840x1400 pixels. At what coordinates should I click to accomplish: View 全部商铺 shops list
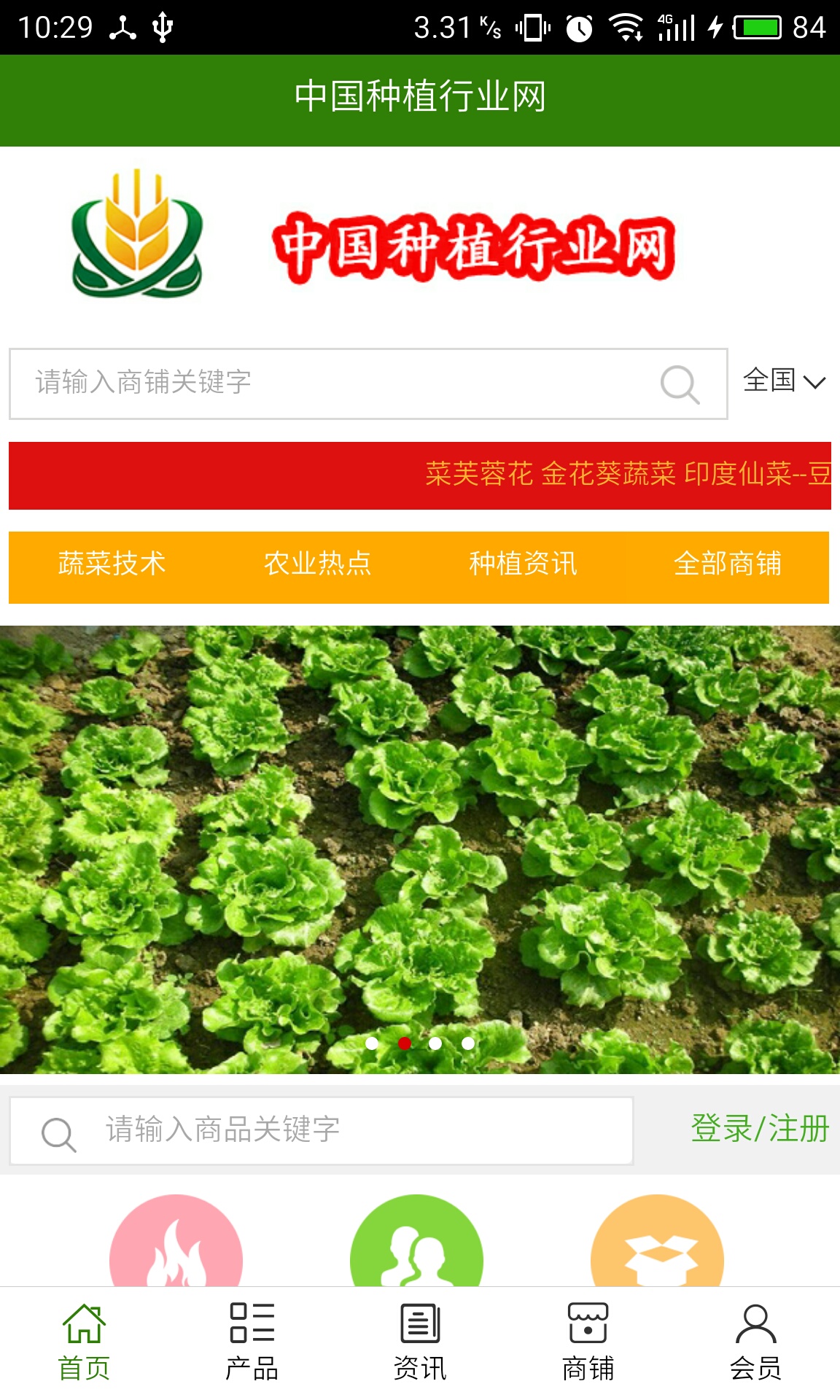pyautogui.click(x=728, y=564)
